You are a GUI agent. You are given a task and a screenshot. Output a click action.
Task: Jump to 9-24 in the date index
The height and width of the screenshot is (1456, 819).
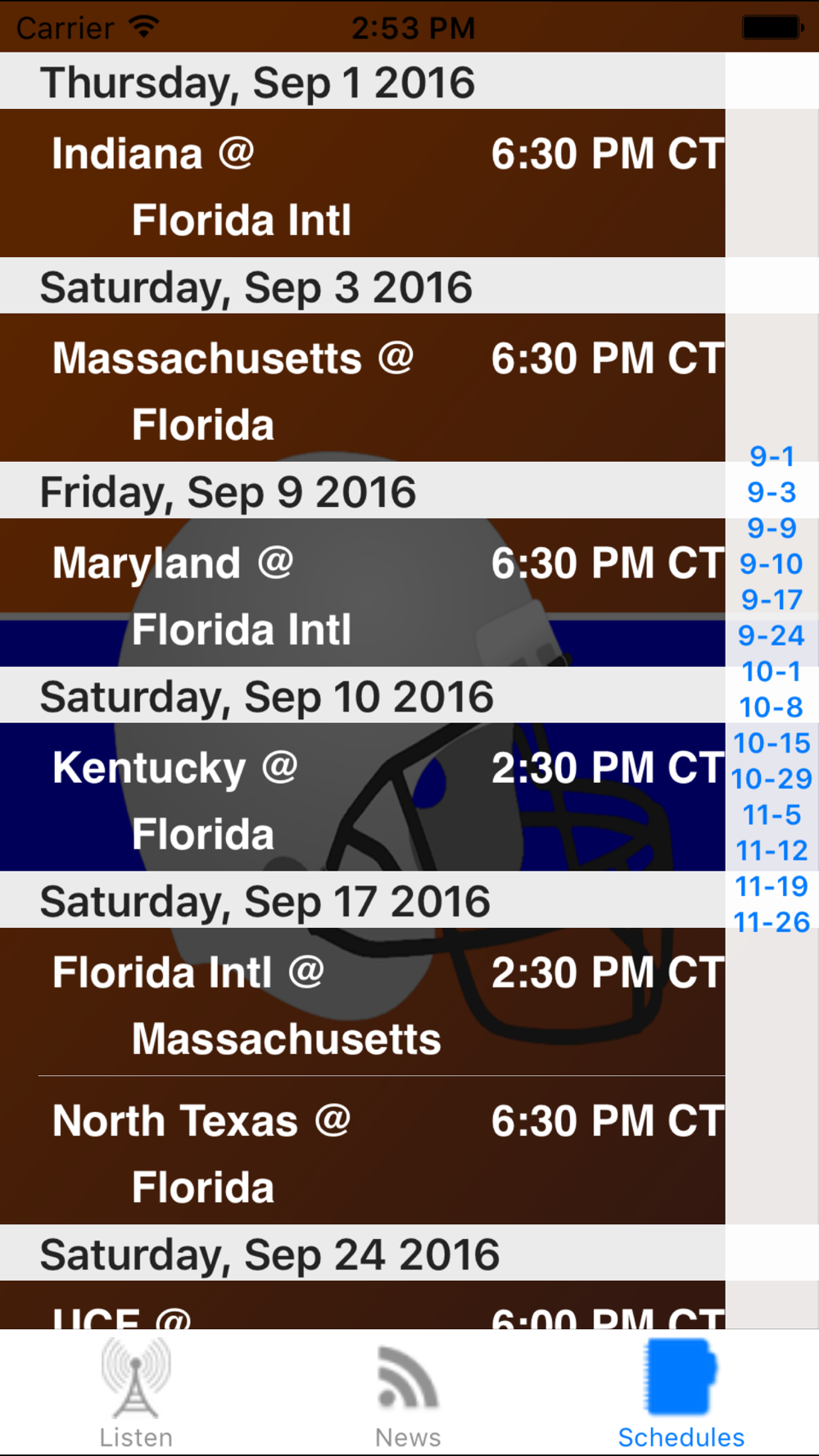pyautogui.click(x=771, y=635)
